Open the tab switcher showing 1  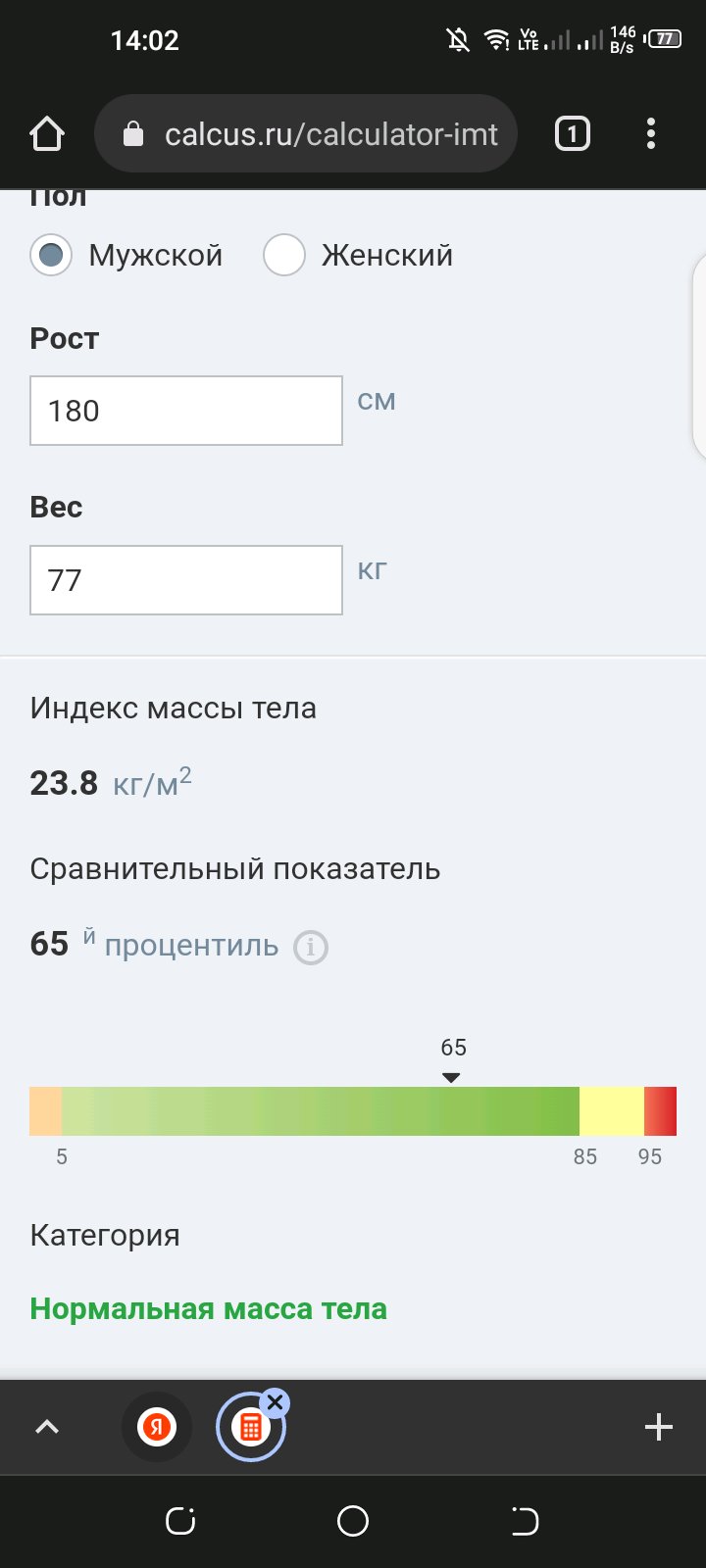coord(573,133)
